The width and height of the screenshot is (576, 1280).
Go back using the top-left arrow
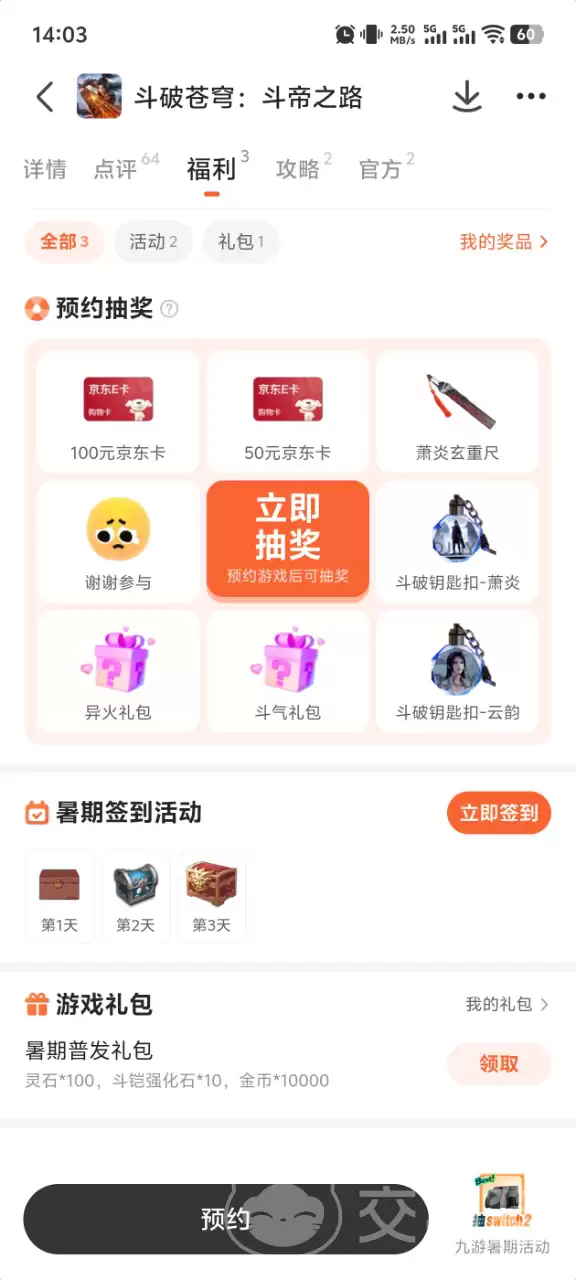45,97
